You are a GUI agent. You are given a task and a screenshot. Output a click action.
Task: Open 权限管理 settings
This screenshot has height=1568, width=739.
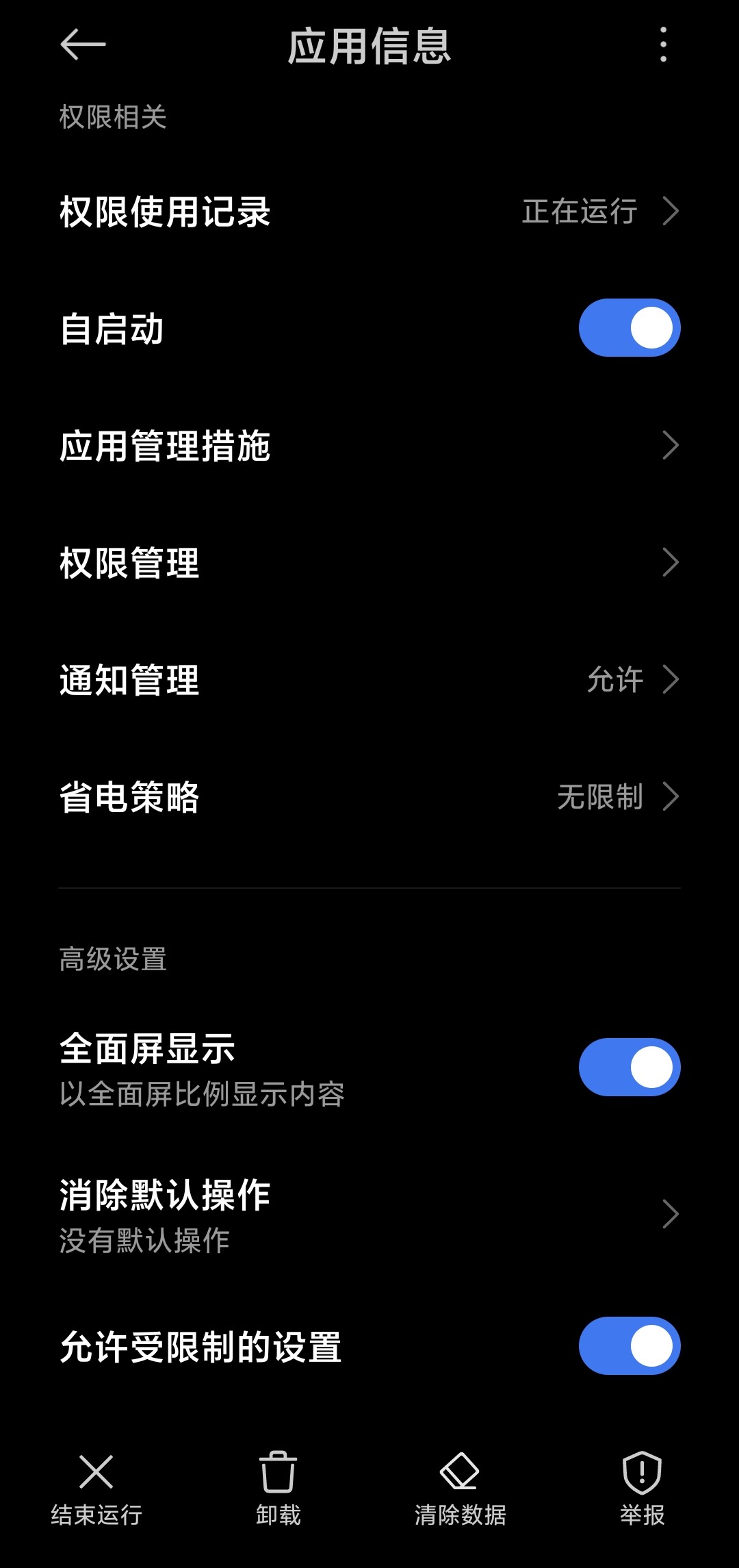click(x=369, y=563)
